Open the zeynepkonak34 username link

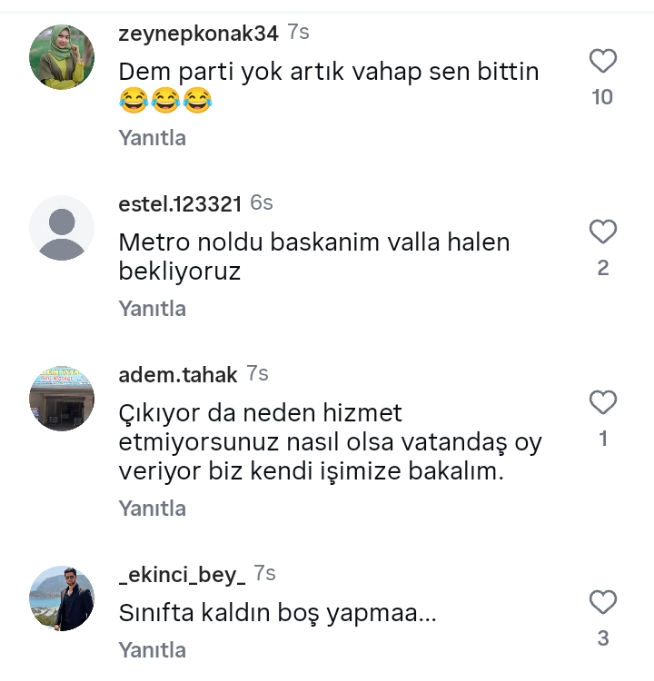[x=198, y=33]
